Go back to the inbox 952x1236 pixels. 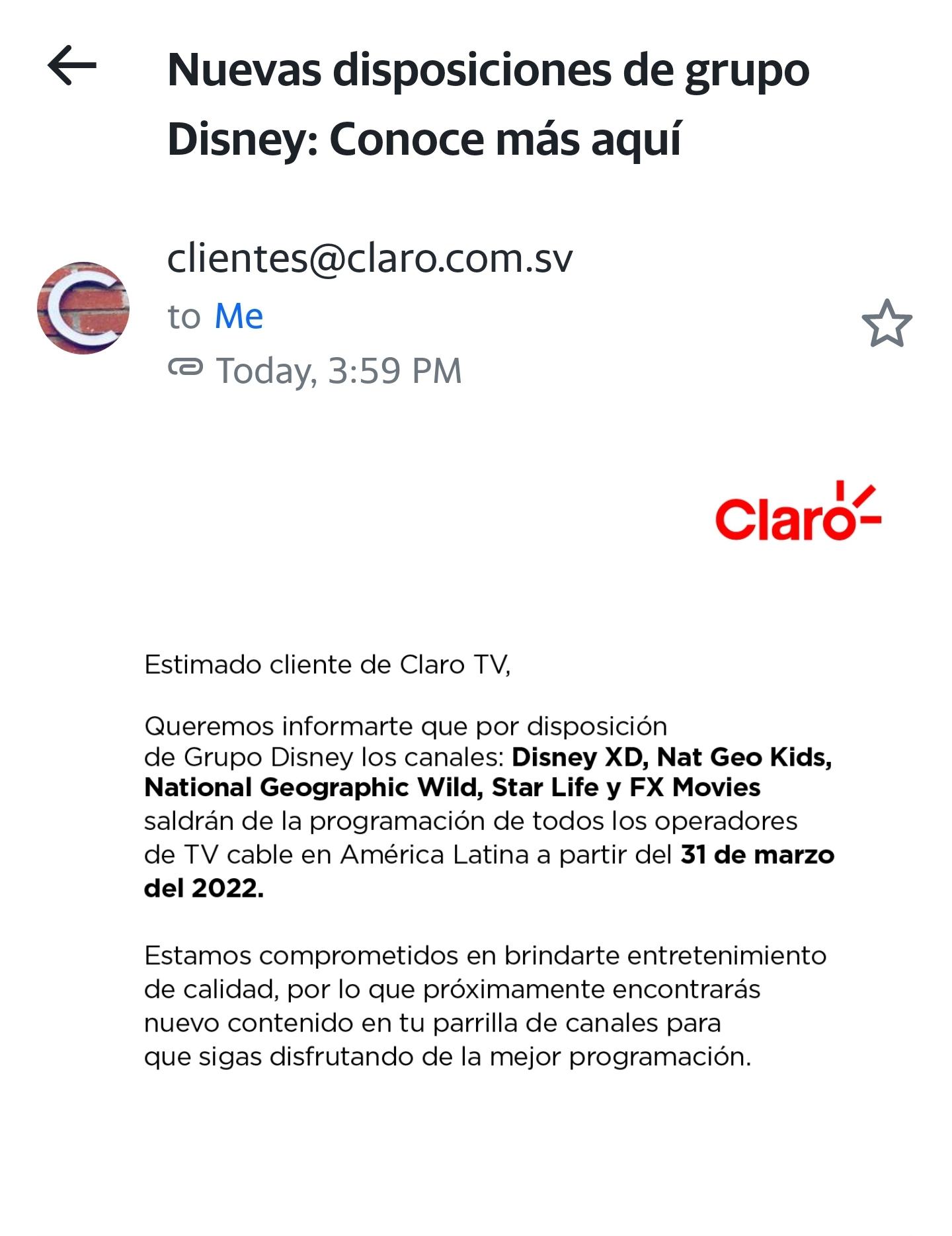72,65
